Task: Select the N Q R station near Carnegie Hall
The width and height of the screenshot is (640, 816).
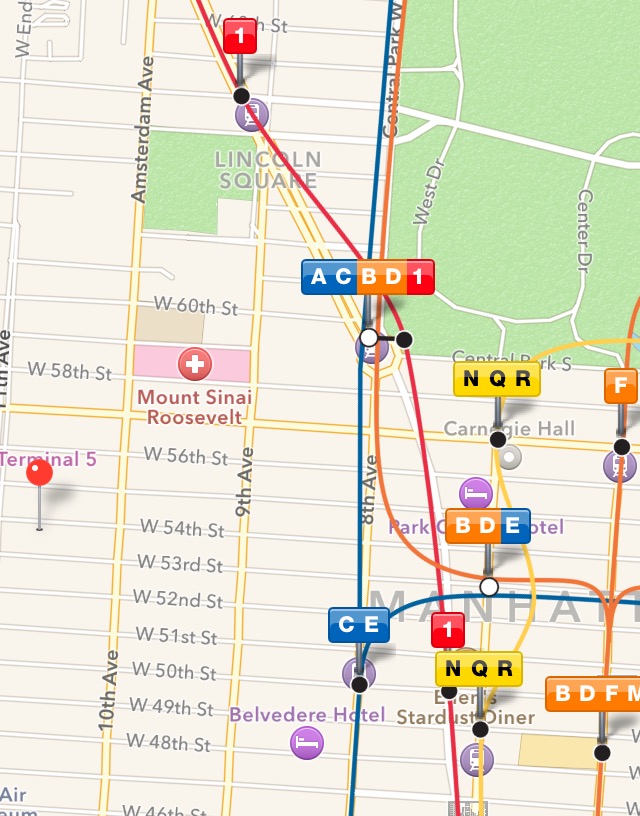Action: pos(496,379)
